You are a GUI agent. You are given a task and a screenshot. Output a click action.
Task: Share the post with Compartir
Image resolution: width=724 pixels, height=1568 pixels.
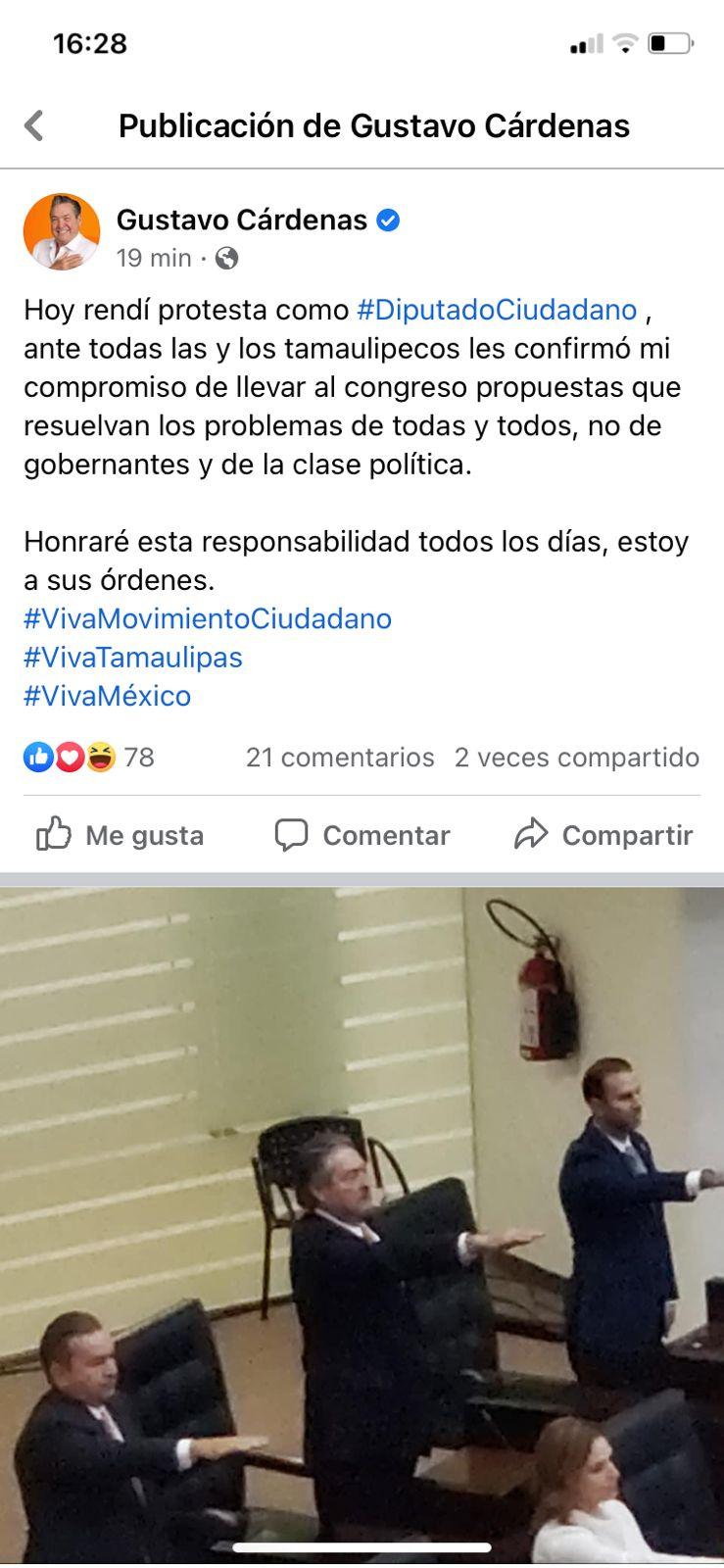tap(603, 835)
